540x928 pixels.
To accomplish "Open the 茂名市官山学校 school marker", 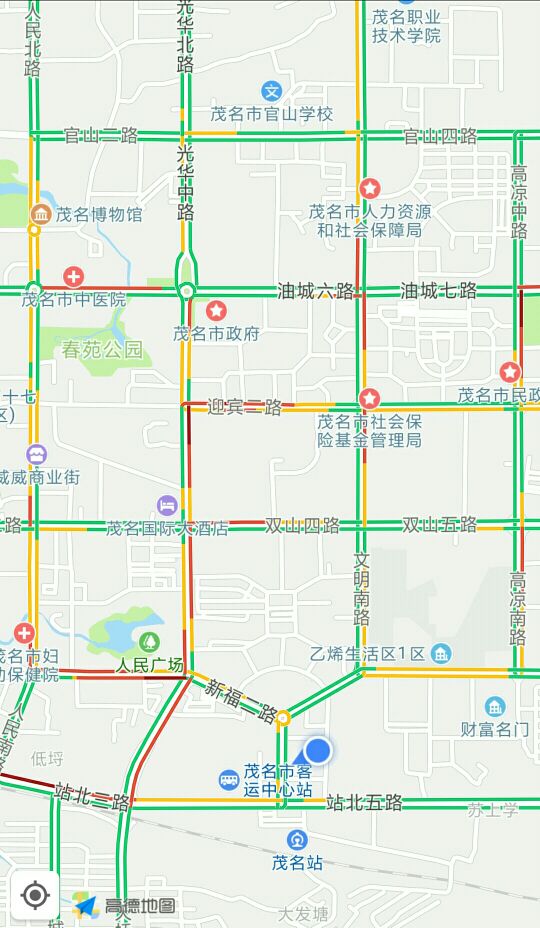I will coord(272,91).
